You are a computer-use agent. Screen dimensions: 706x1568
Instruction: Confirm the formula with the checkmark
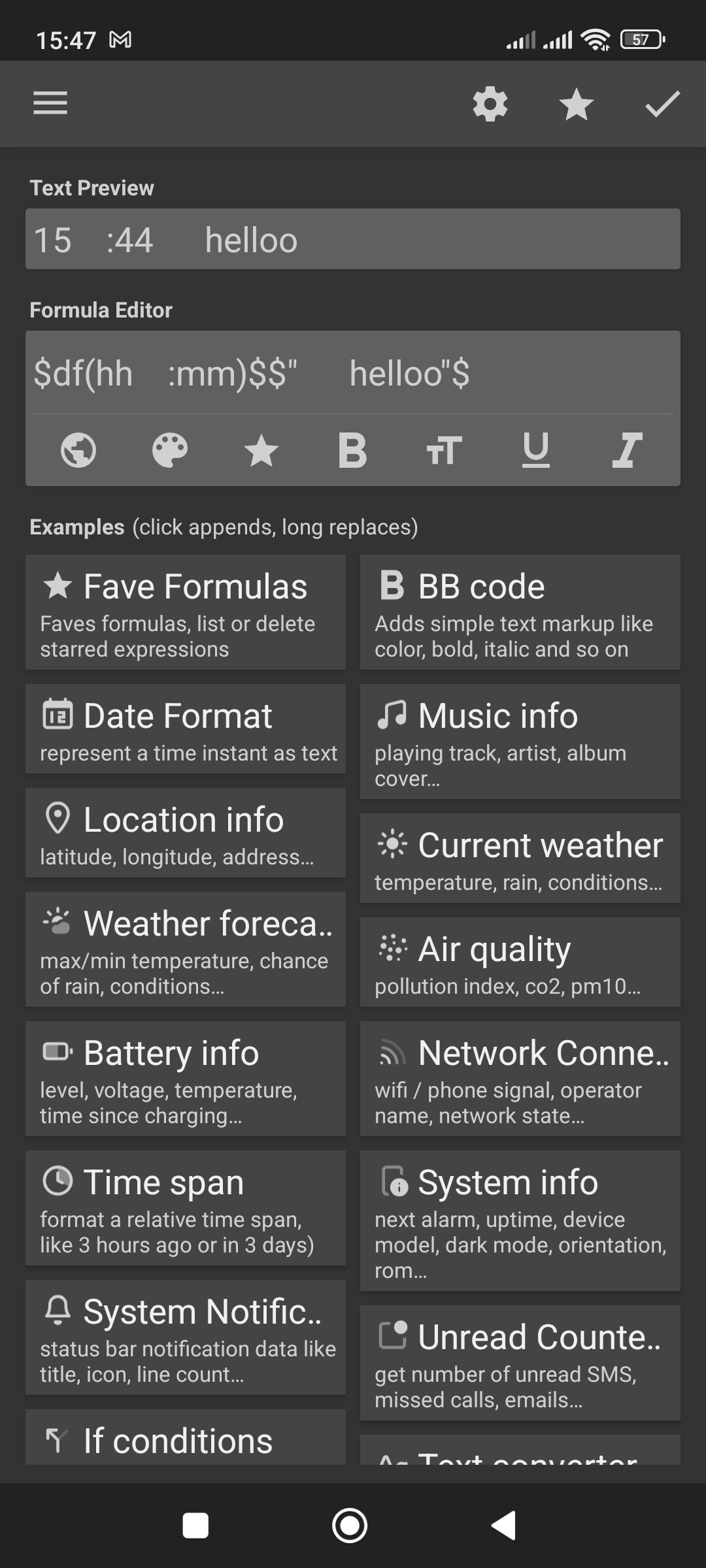[x=662, y=104]
